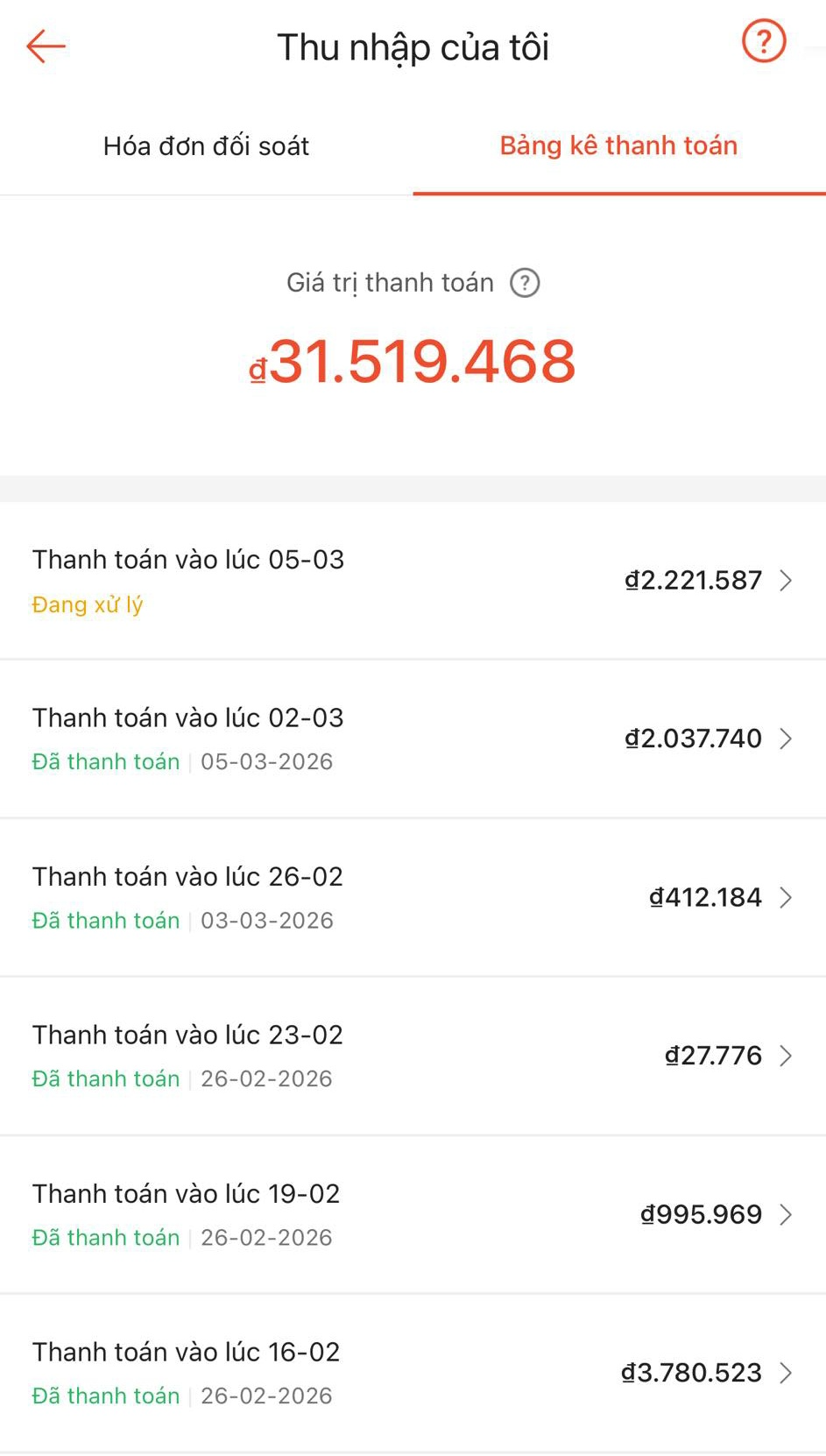Click the chevron next to đ412.184
826x1456 pixels.
pyautogui.click(x=787, y=897)
